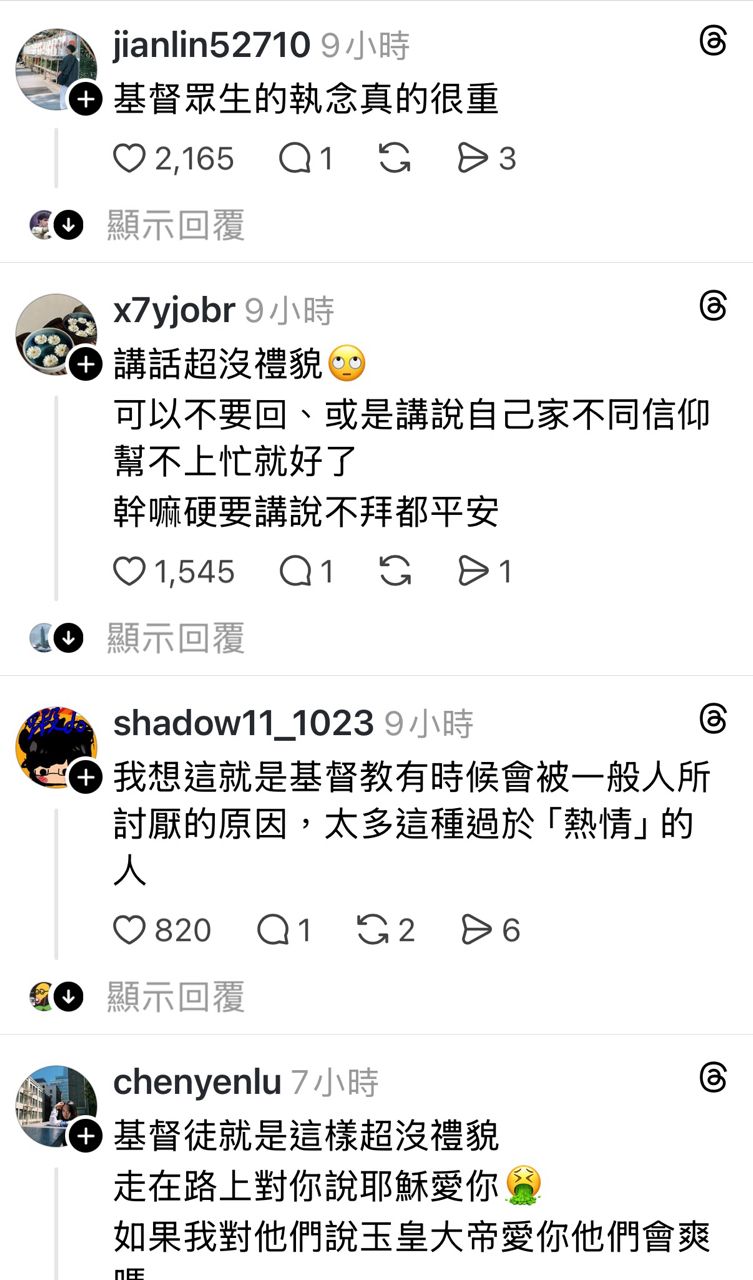Repost shadow11_1023's comment
753x1280 pixels.
373,930
